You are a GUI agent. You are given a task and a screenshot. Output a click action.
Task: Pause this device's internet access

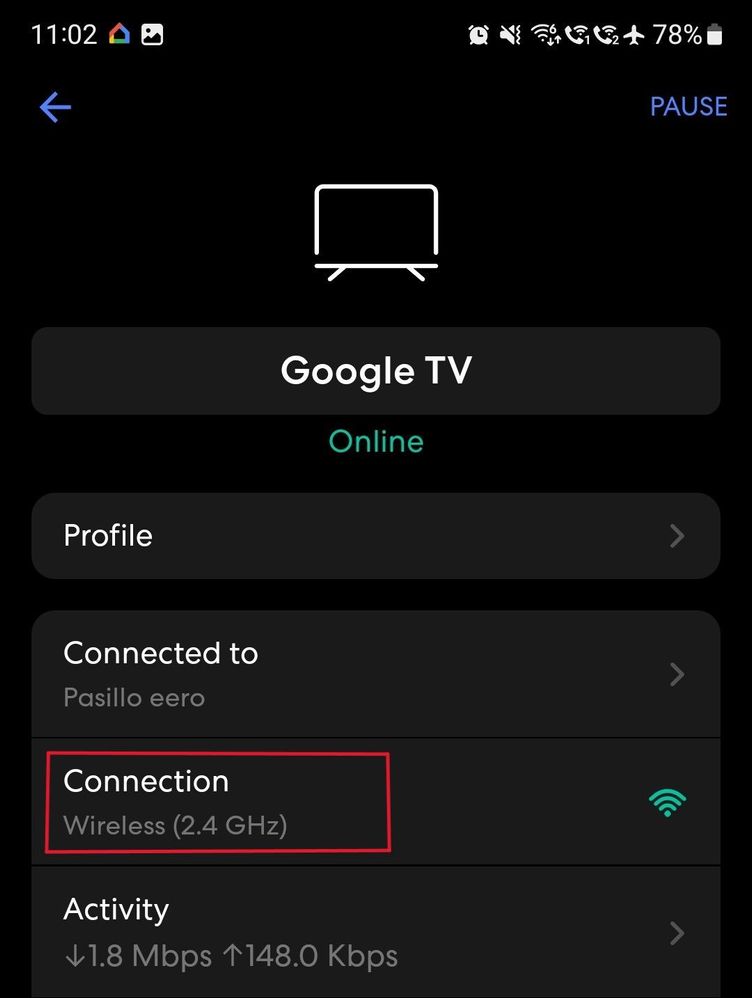tap(688, 106)
